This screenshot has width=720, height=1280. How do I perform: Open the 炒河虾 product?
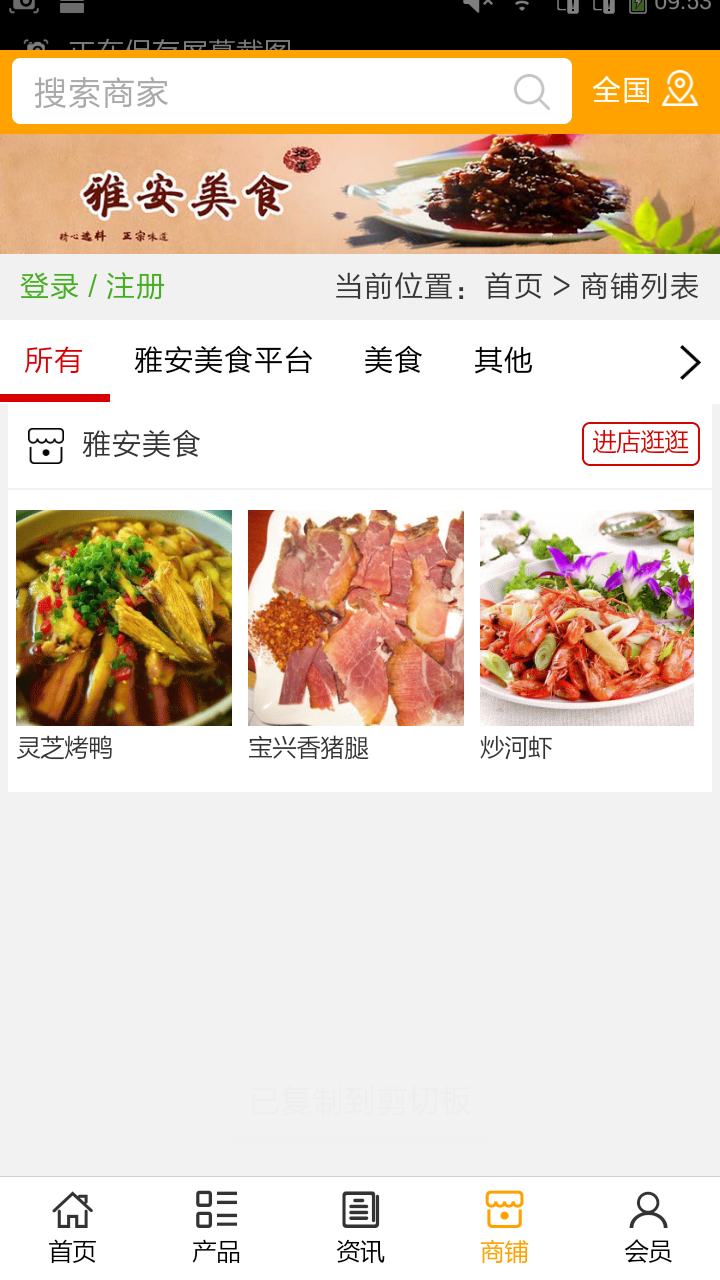coord(587,618)
